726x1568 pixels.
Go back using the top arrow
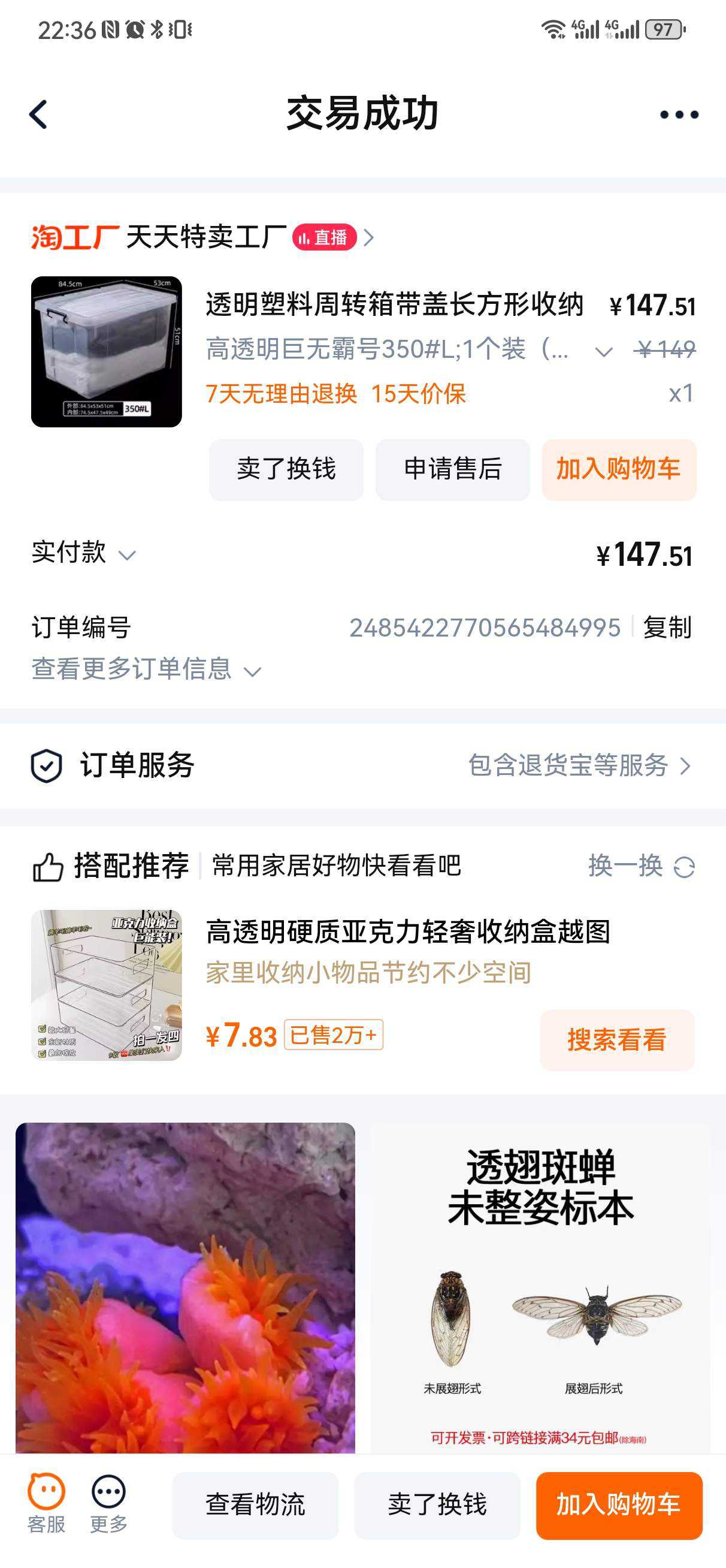point(38,114)
